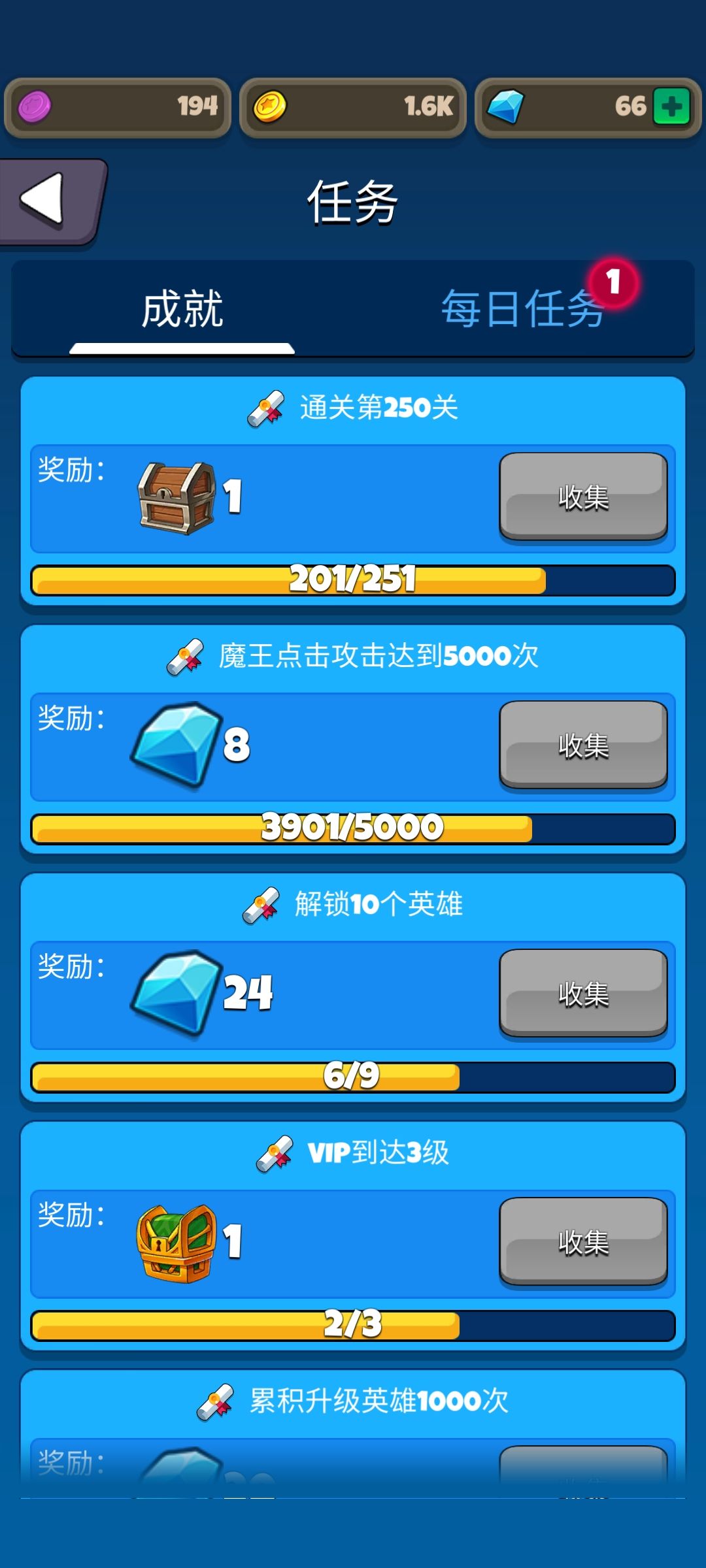Tap the green plus to buy gems
The height and width of the screenshot is (1568, 706).
pos(671,106)
